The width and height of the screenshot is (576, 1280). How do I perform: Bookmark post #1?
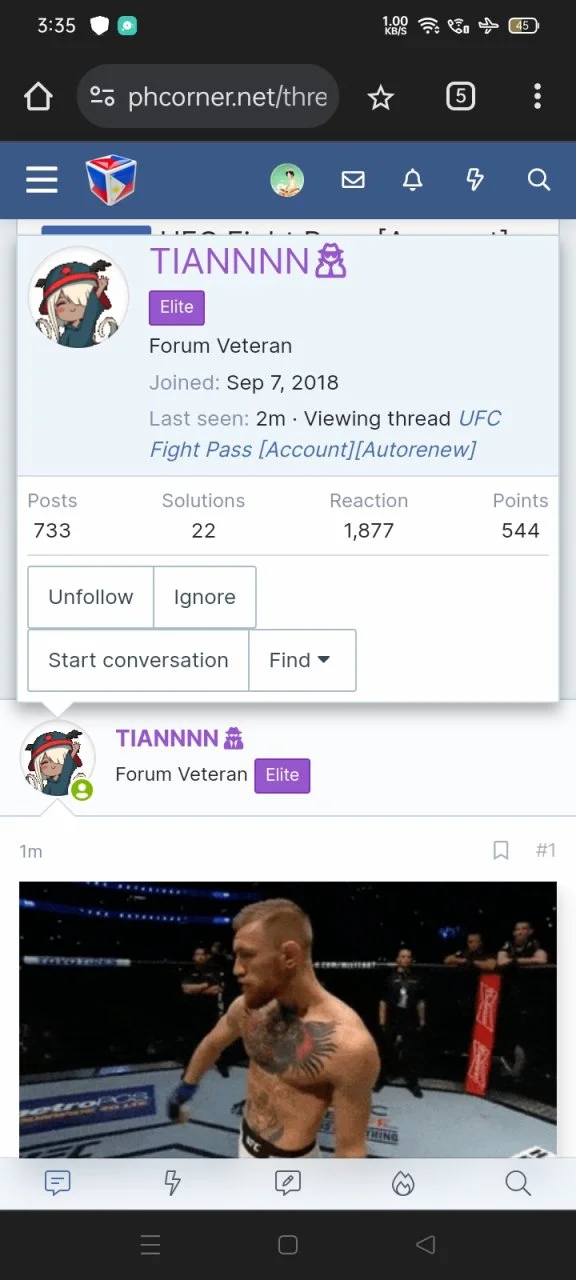(x=501, y=850)
